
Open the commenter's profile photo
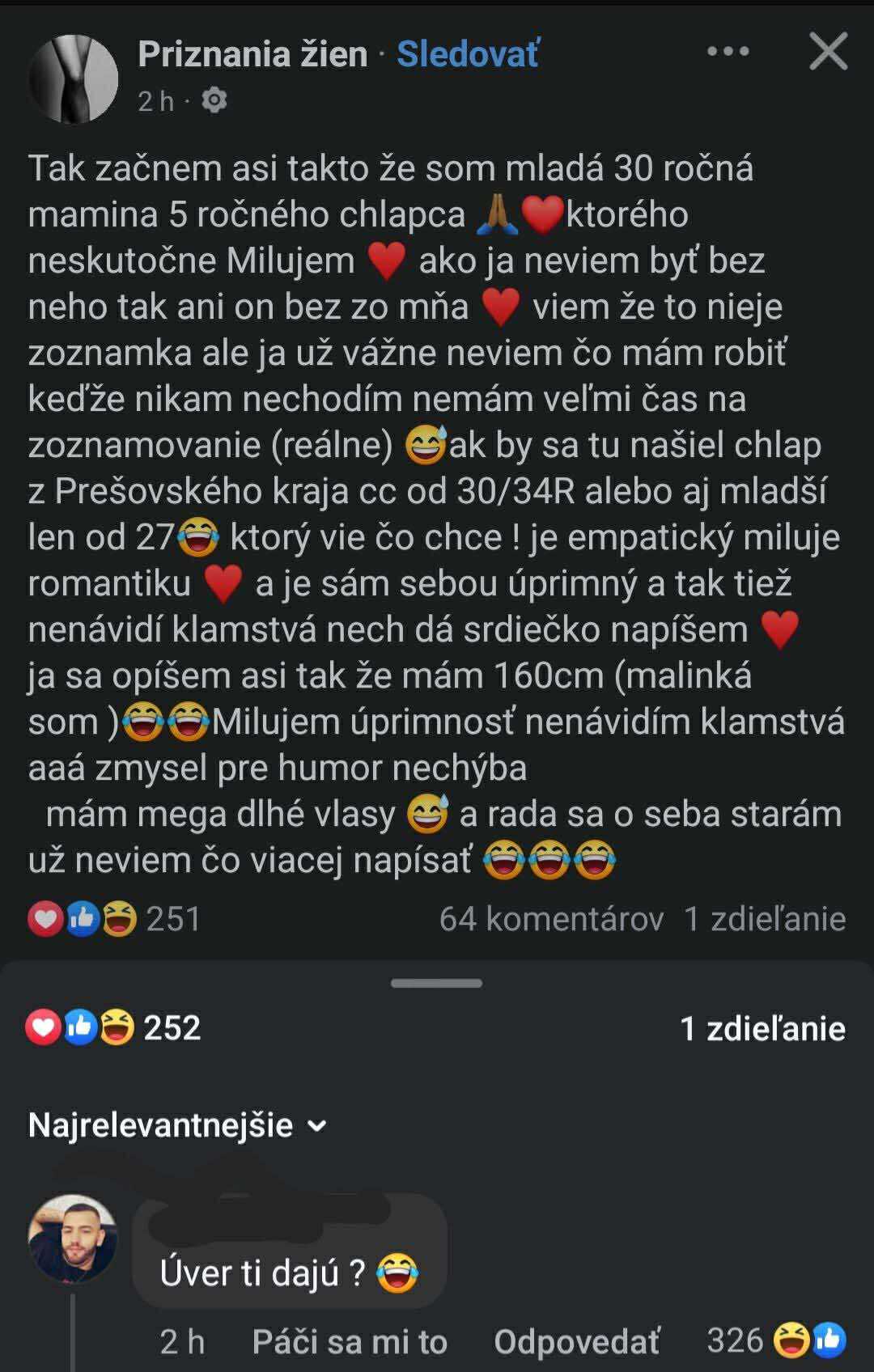click(72, 1239)
